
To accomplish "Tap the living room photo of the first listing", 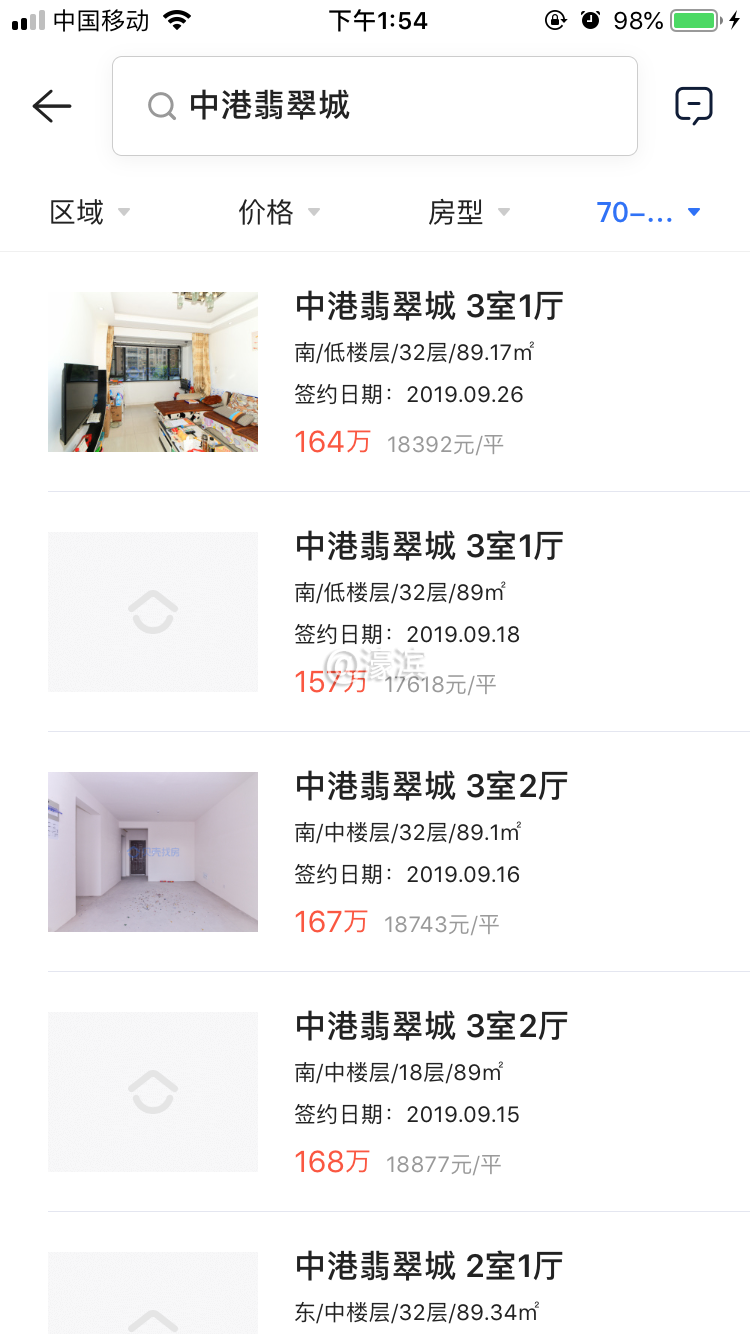I will (152, 371).
